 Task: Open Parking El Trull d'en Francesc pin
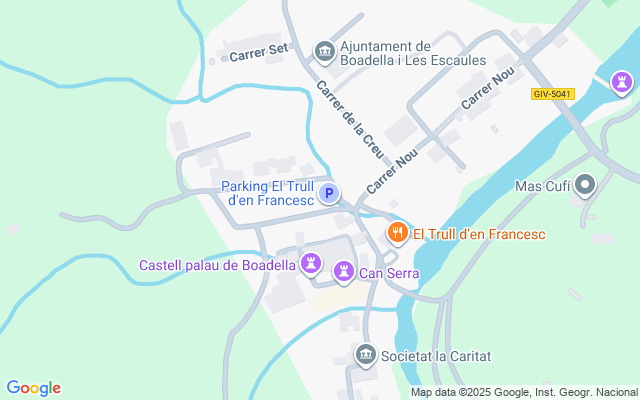[x=329, y=193]
